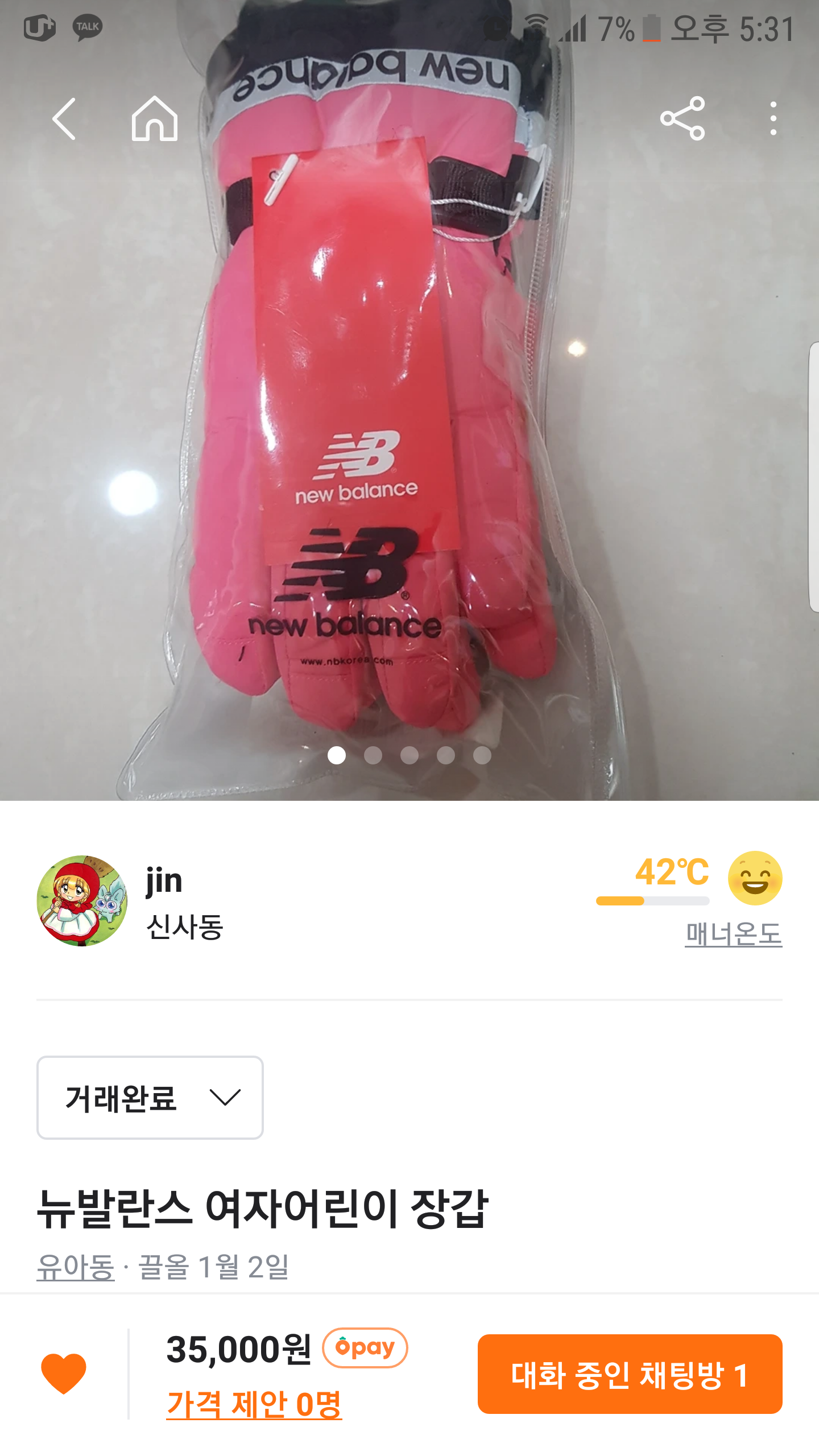View 가격 제안 0명 price offers
The image size is (819, 1456).
point(254,1404)
